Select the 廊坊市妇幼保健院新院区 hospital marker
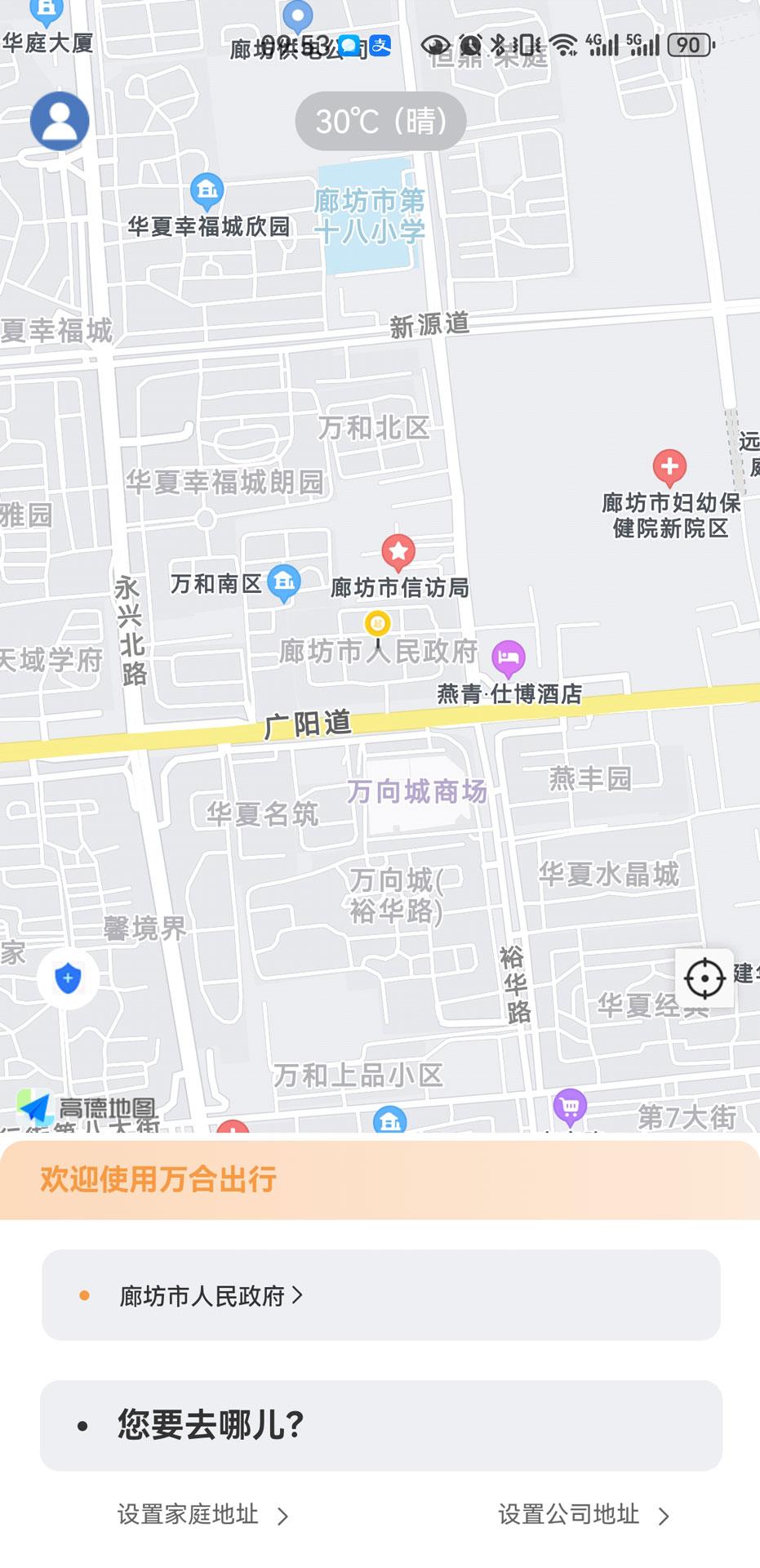This screenshot has width=760, height=1568. coord(669,468)
